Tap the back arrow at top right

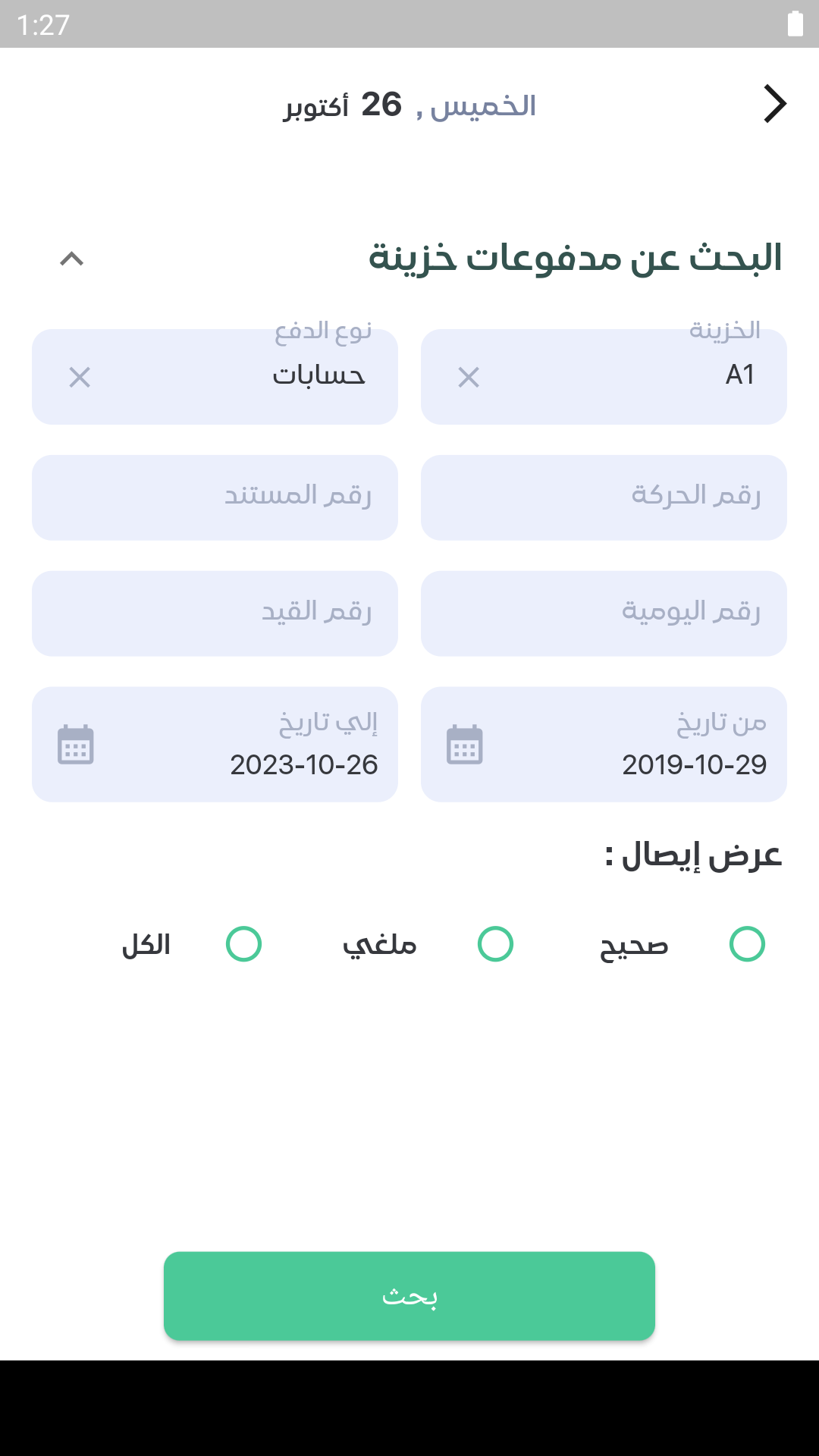pos(774,104)
